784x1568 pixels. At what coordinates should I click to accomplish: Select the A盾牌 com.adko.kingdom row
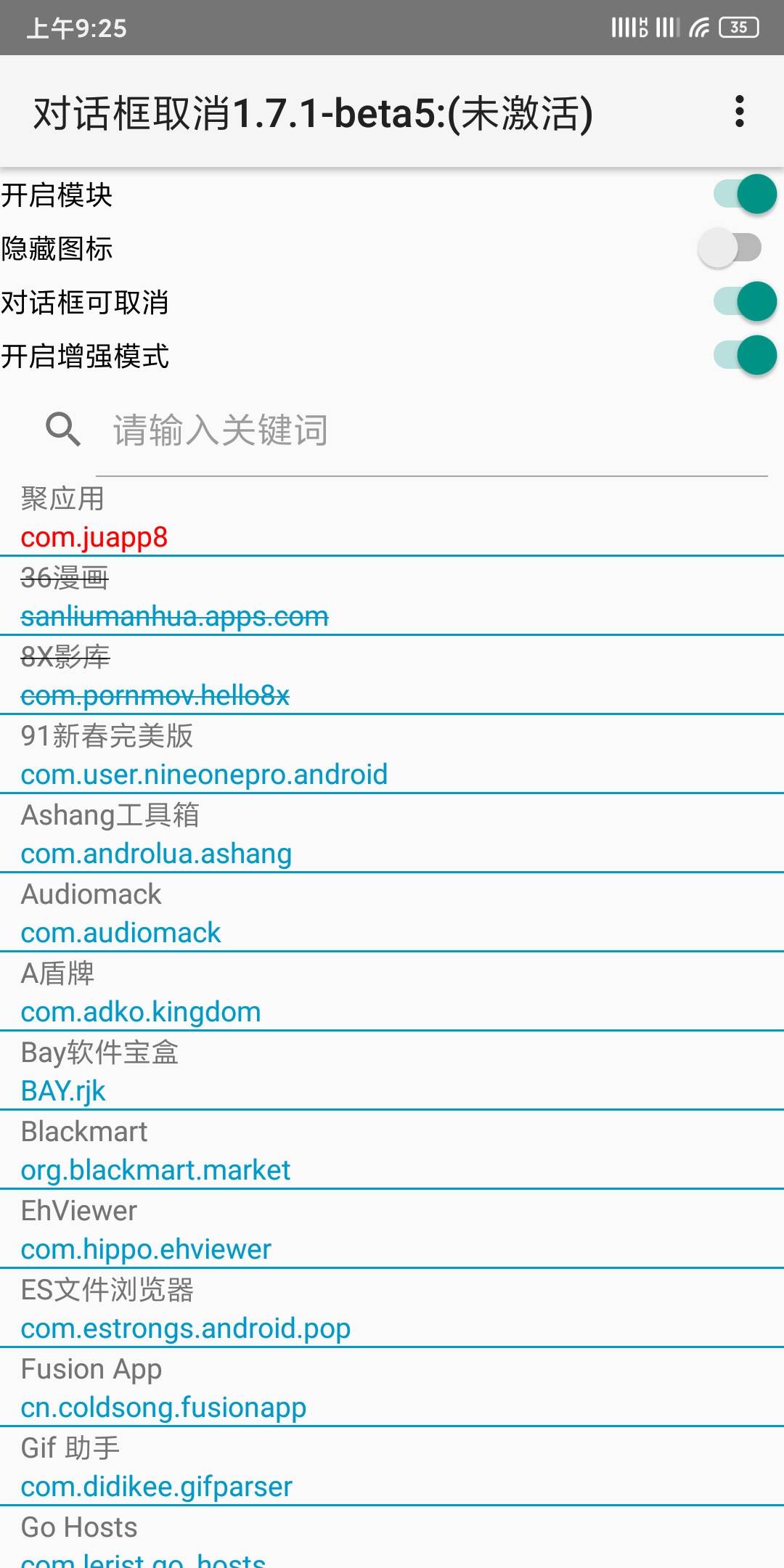tap(392, 992)
